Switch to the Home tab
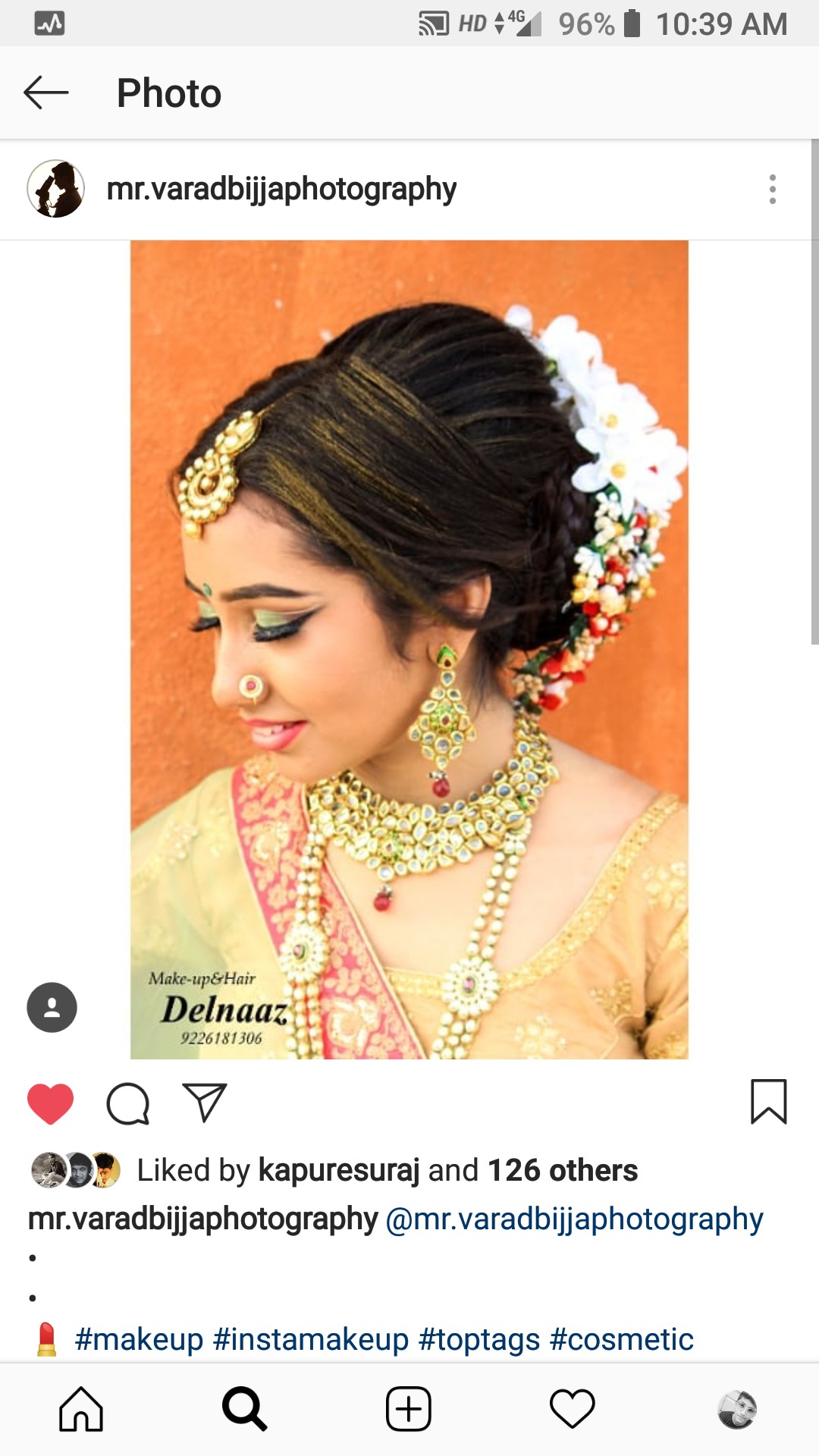This screenshot has height=1456, width=819. (81, 1409)
